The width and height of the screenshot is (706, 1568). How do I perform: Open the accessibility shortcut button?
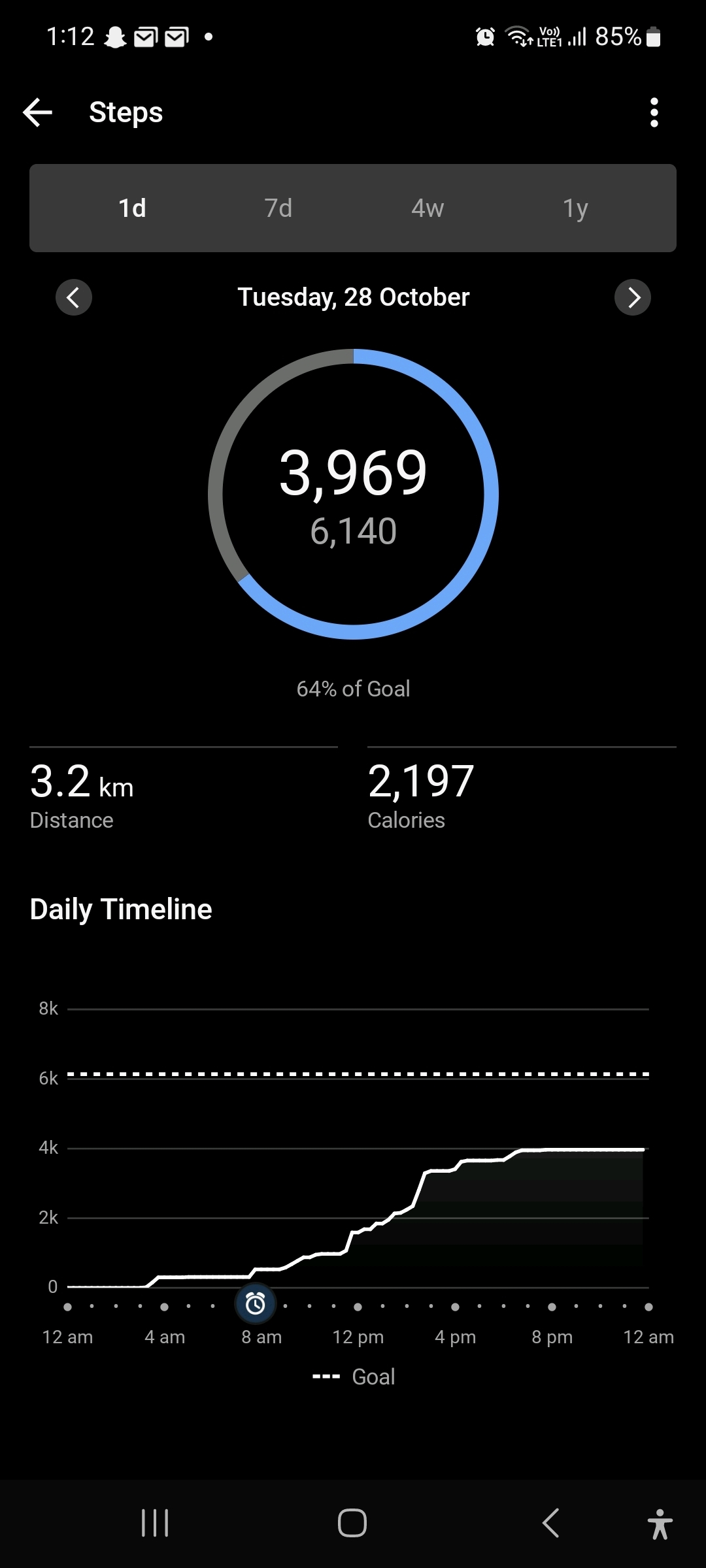[x=660, y=1524]
